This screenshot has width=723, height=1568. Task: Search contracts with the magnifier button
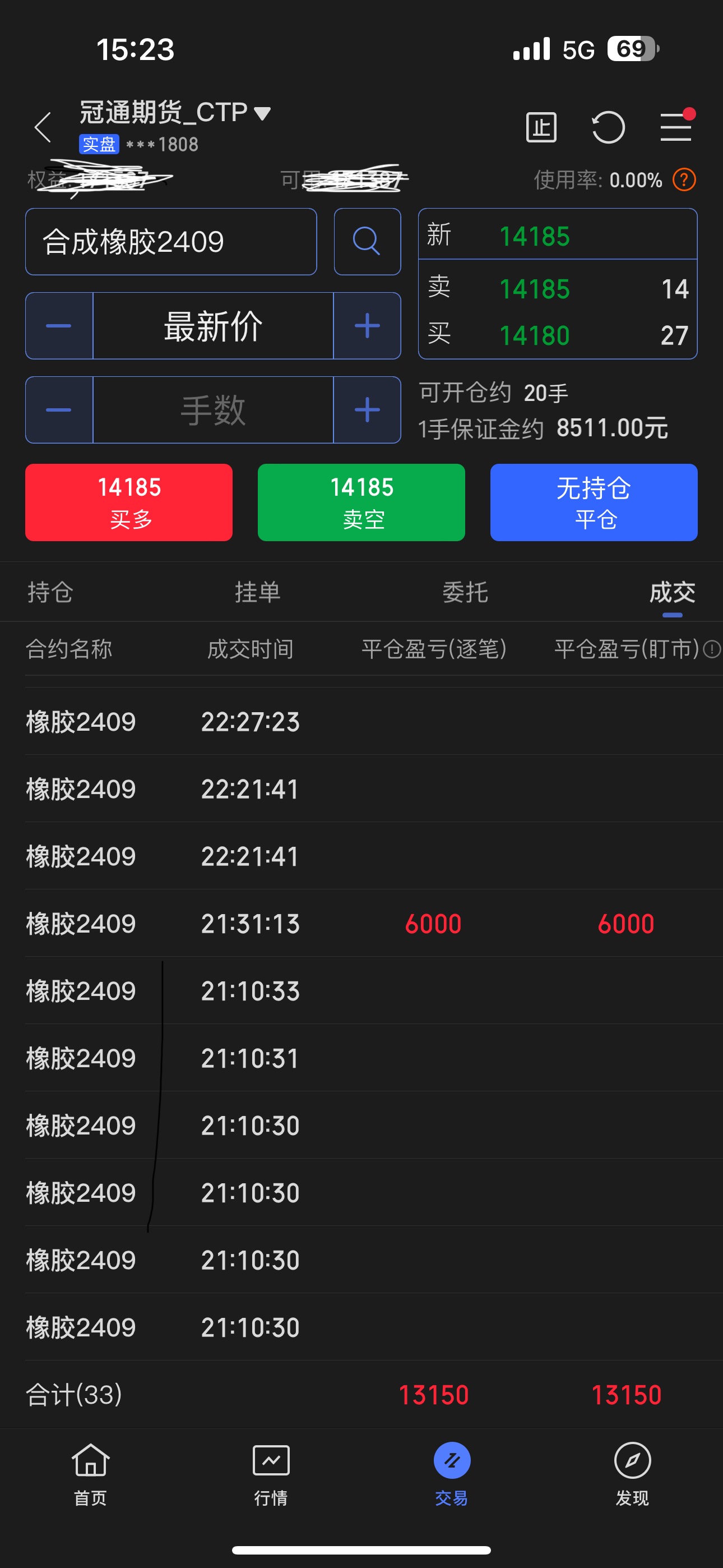point(367,242)
